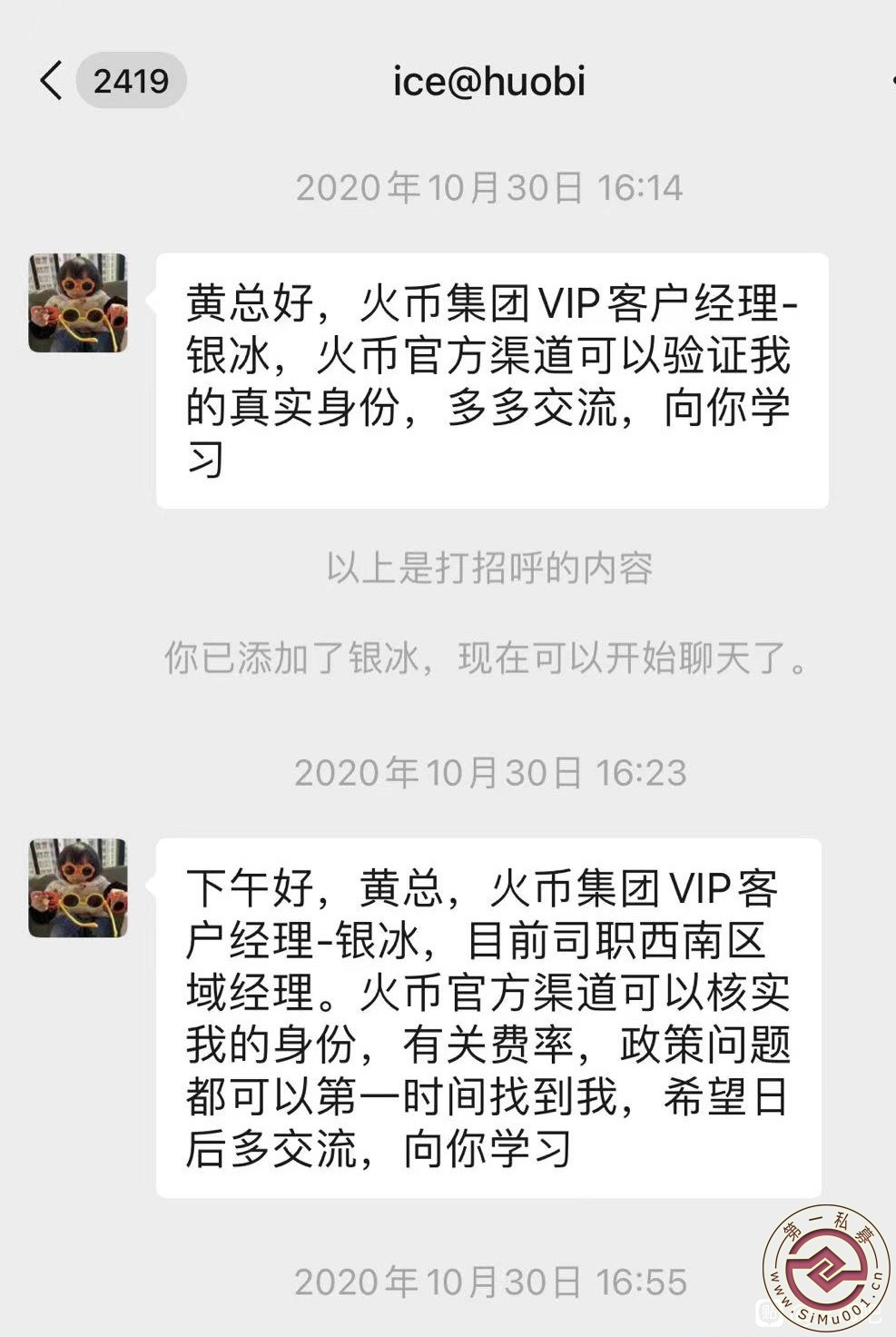Go back to the chat list
The width and height of the screenshot is (896, 1337).
pyautogui.click(x=52, y=81)
